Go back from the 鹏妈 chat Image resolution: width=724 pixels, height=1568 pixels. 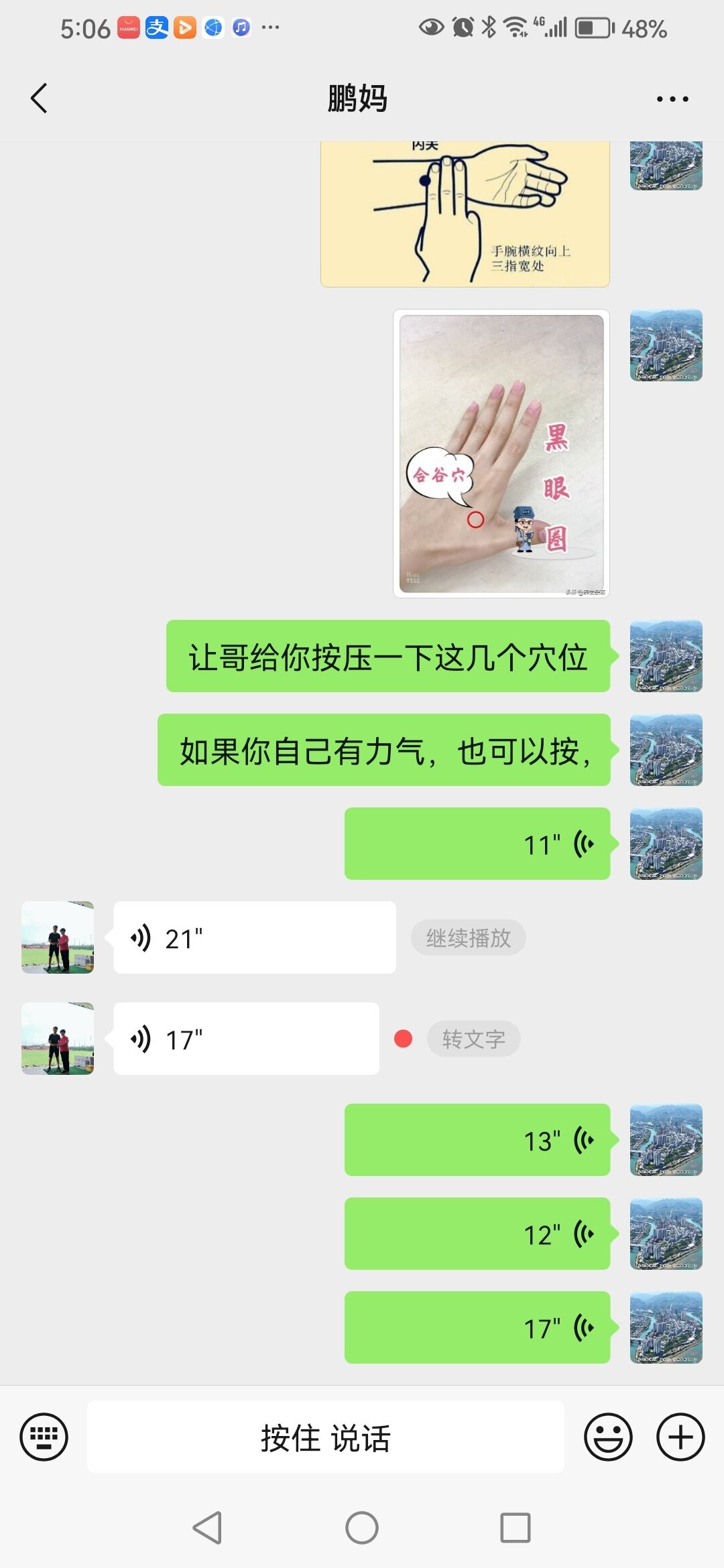point(39,99)
